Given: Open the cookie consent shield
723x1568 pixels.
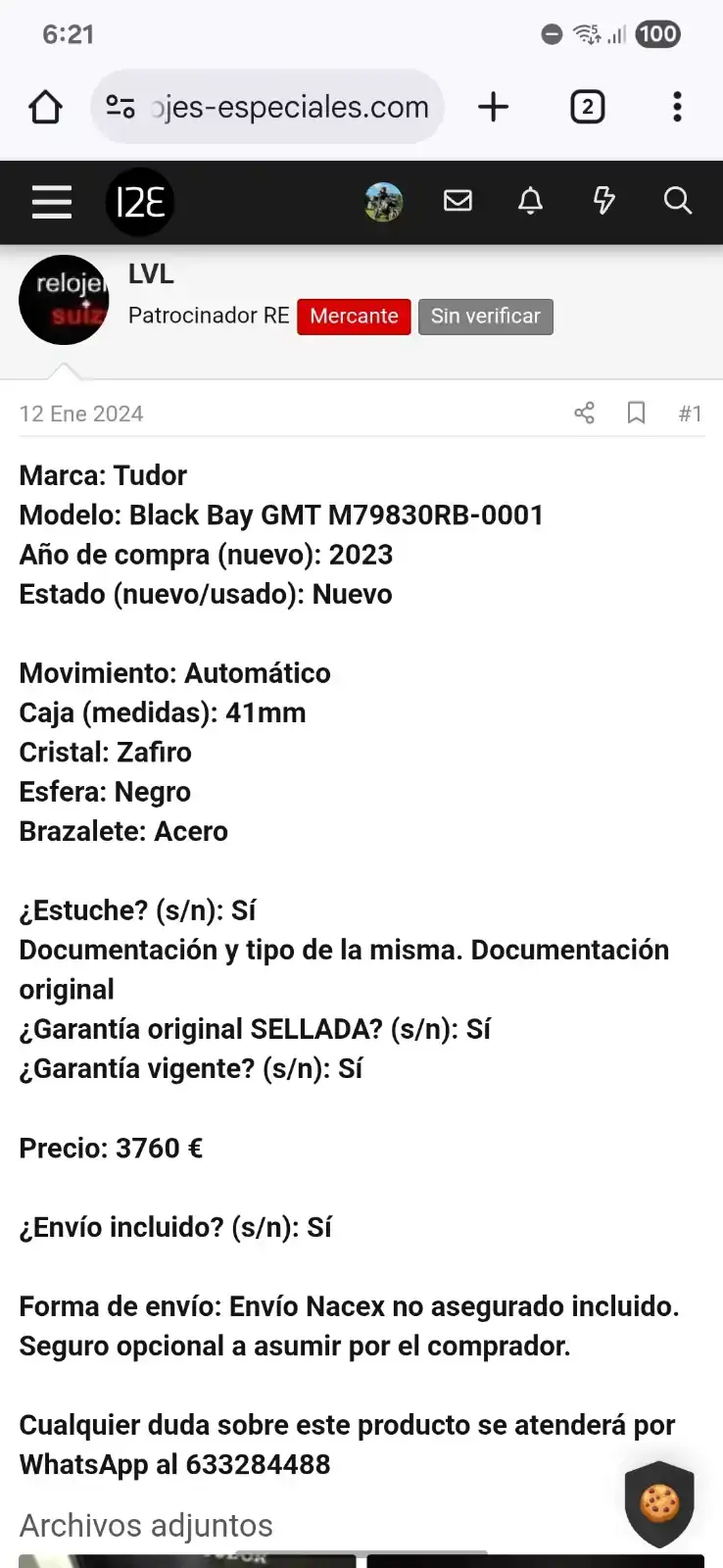Looking at the screenshot, I should pos(659,1502).
